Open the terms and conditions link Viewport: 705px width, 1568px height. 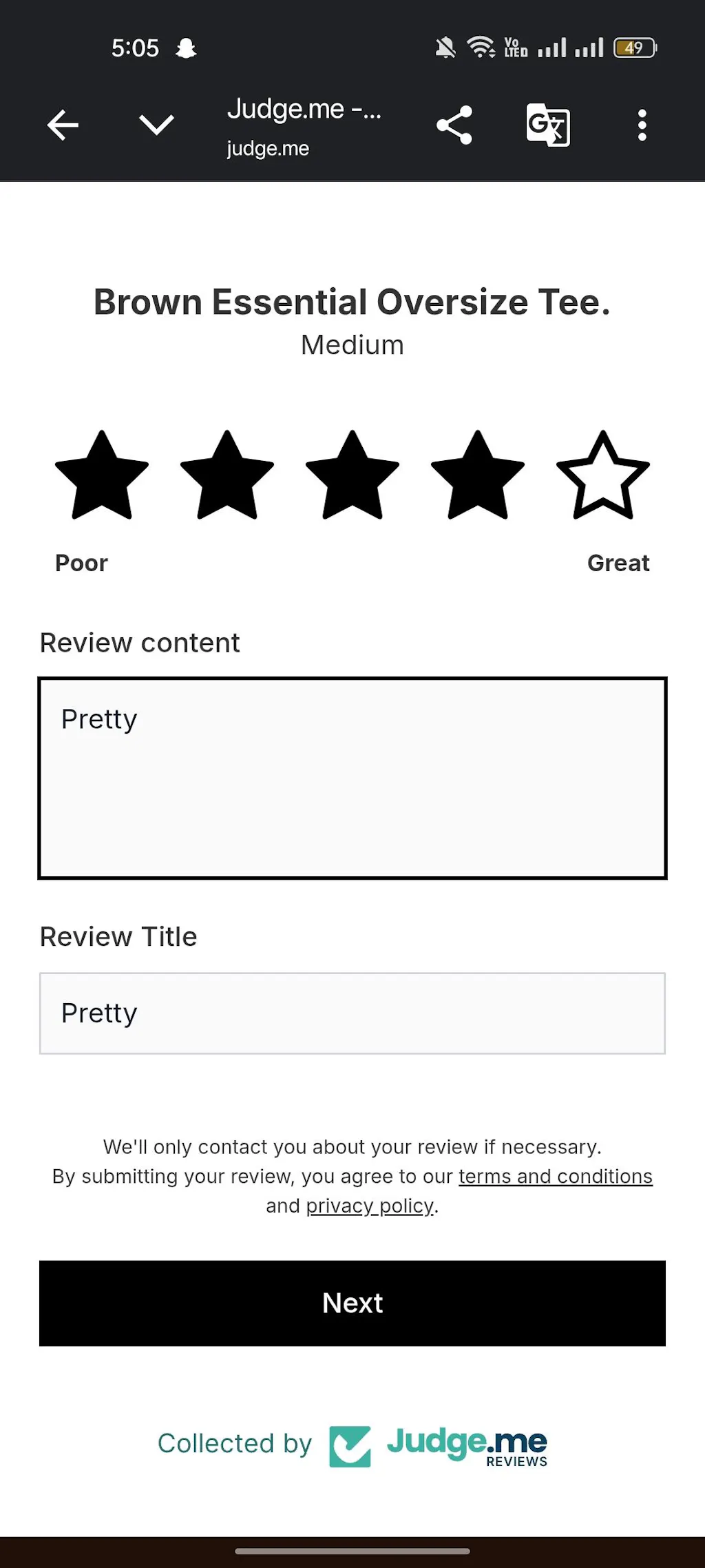pyautogui.click(x=555, y=1177)
